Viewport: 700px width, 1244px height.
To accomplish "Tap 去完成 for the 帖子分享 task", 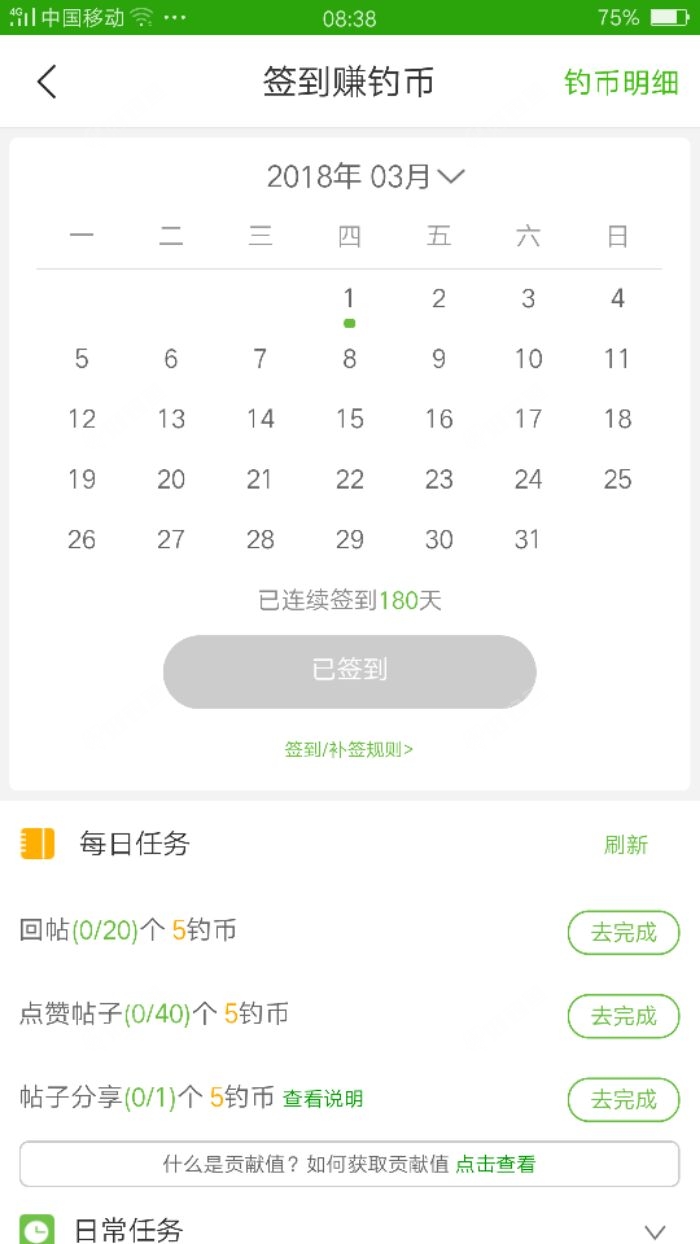I will click(x=623, y=1099).
